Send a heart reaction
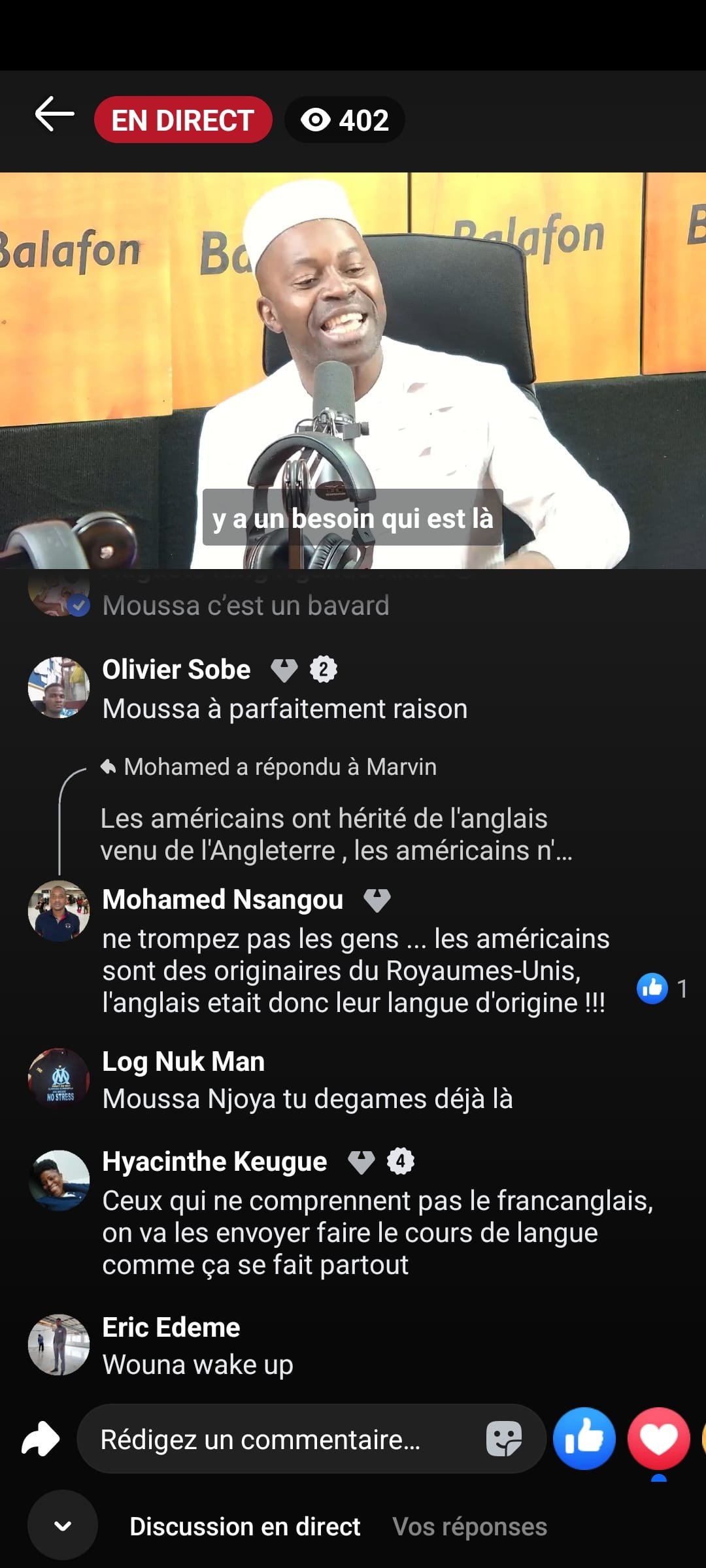The width and height of the screenshot is (706, 1568). point(658,1438)
